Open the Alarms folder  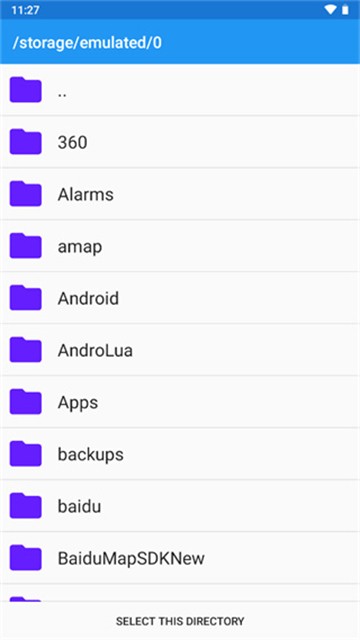pos(180,194)
